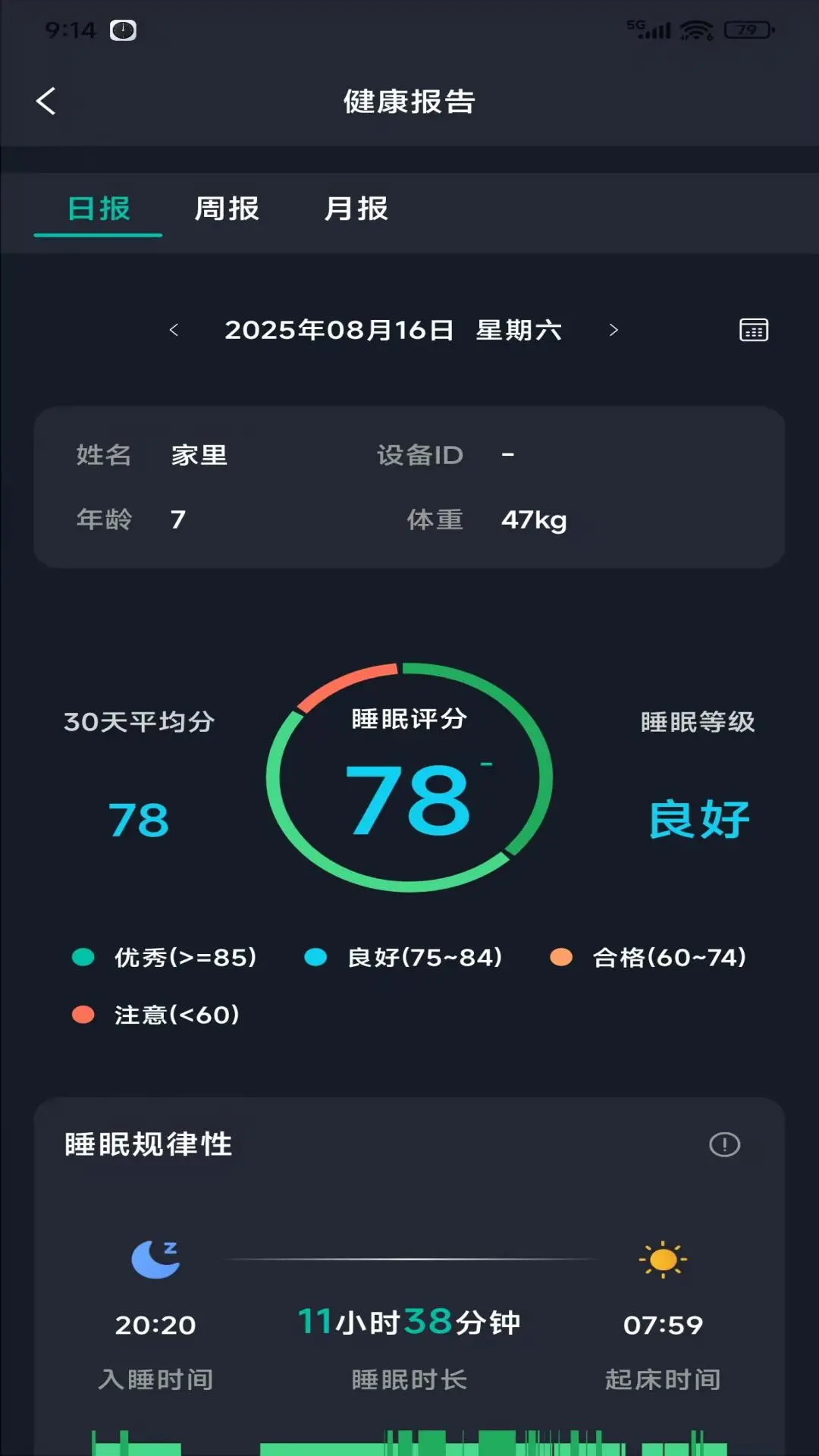819x1456 pixels.
Task: Switch to the 周报 weekly report tab
Action: point(225,209)
